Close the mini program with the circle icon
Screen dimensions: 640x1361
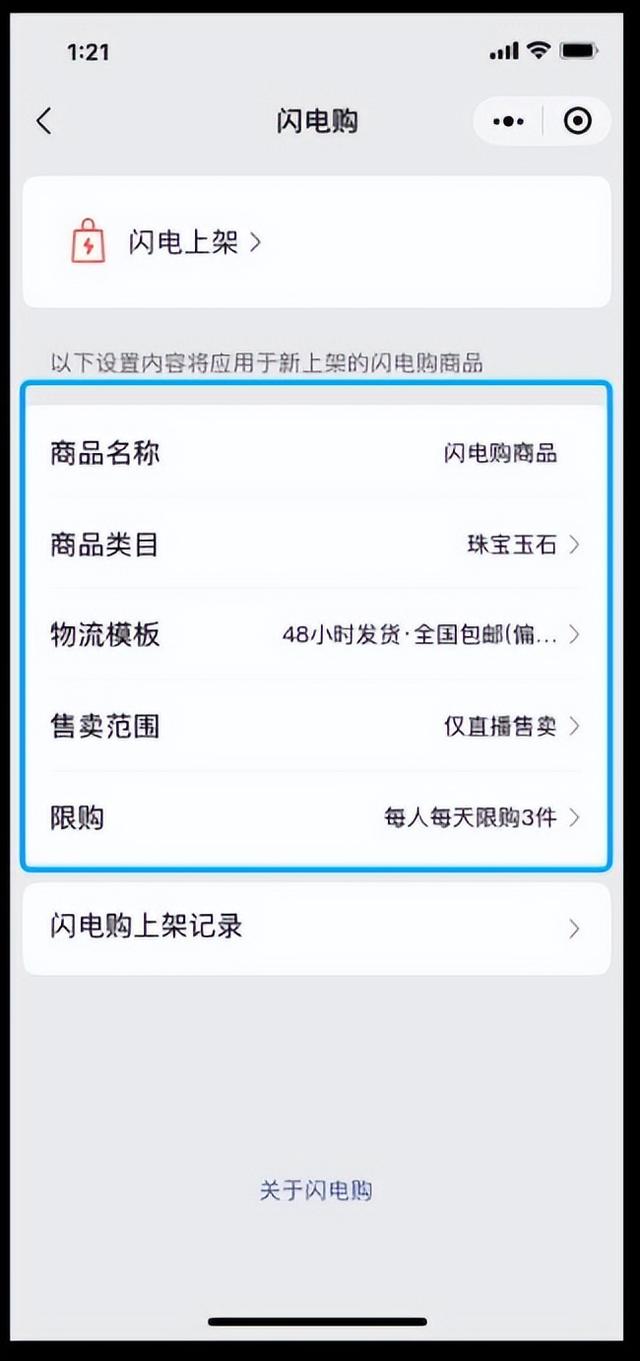click(577, 121)
